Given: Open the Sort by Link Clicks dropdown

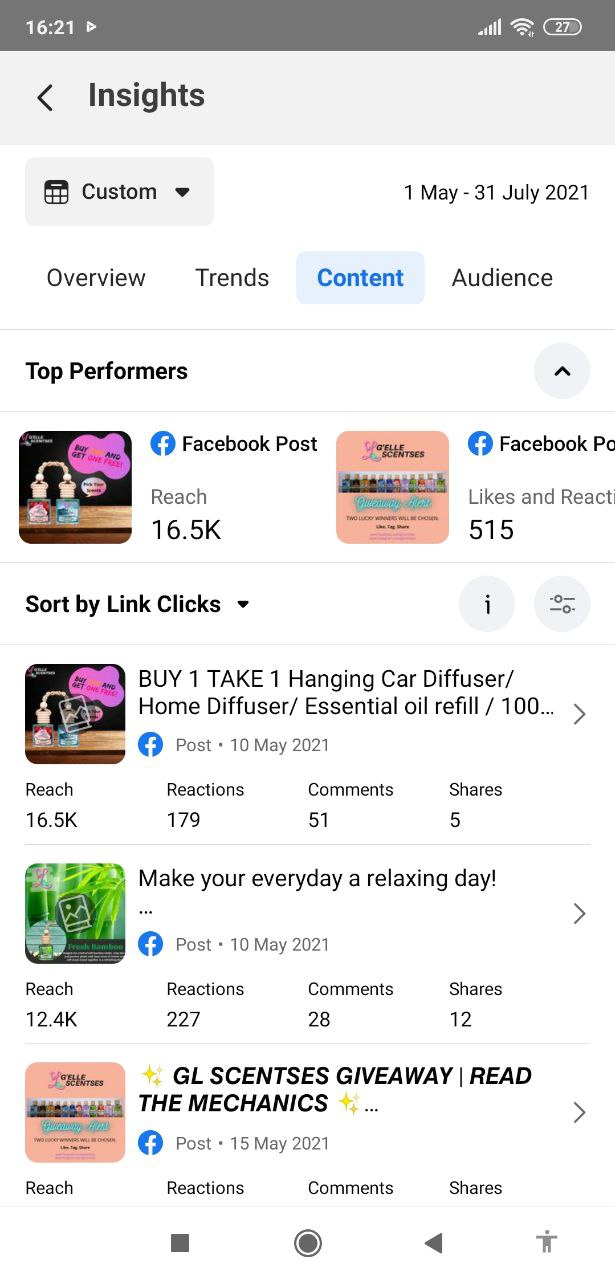Looking at the screenshot, I should [x=137, y=604].
